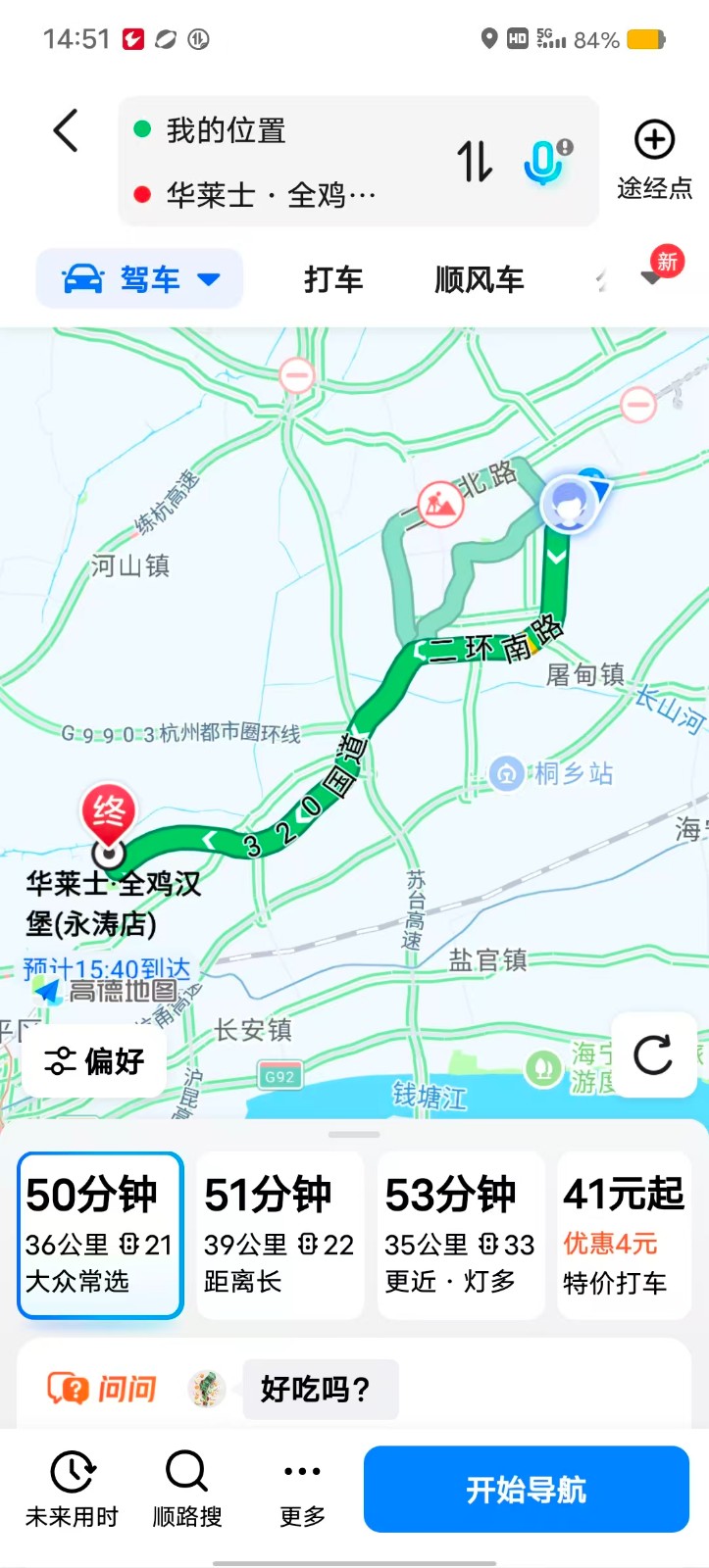Screen dimensions: 709x1568
Task: Choose the 51分钟 距离长 route
Action: tap(279, 1235)
